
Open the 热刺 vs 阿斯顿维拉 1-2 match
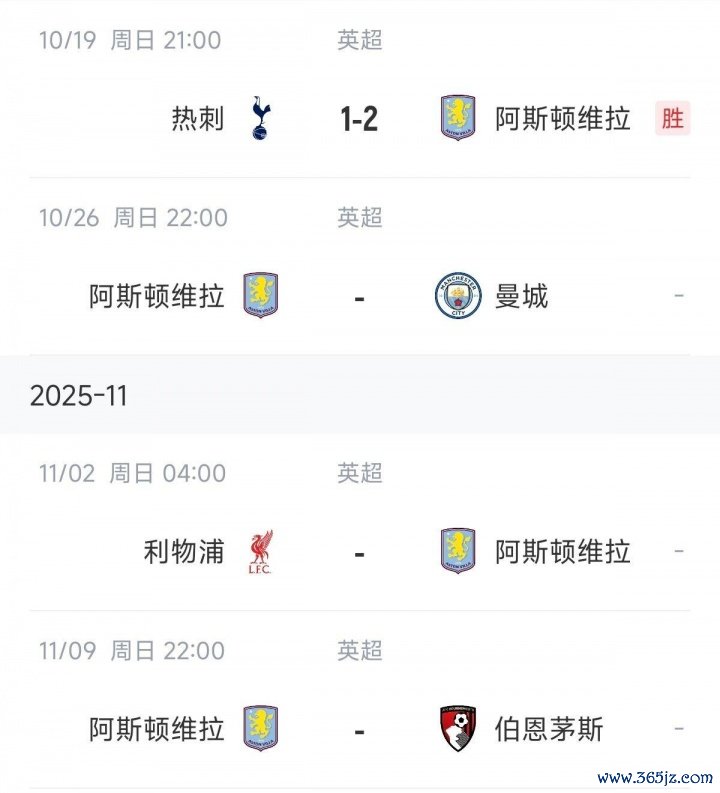click(359, 119)
